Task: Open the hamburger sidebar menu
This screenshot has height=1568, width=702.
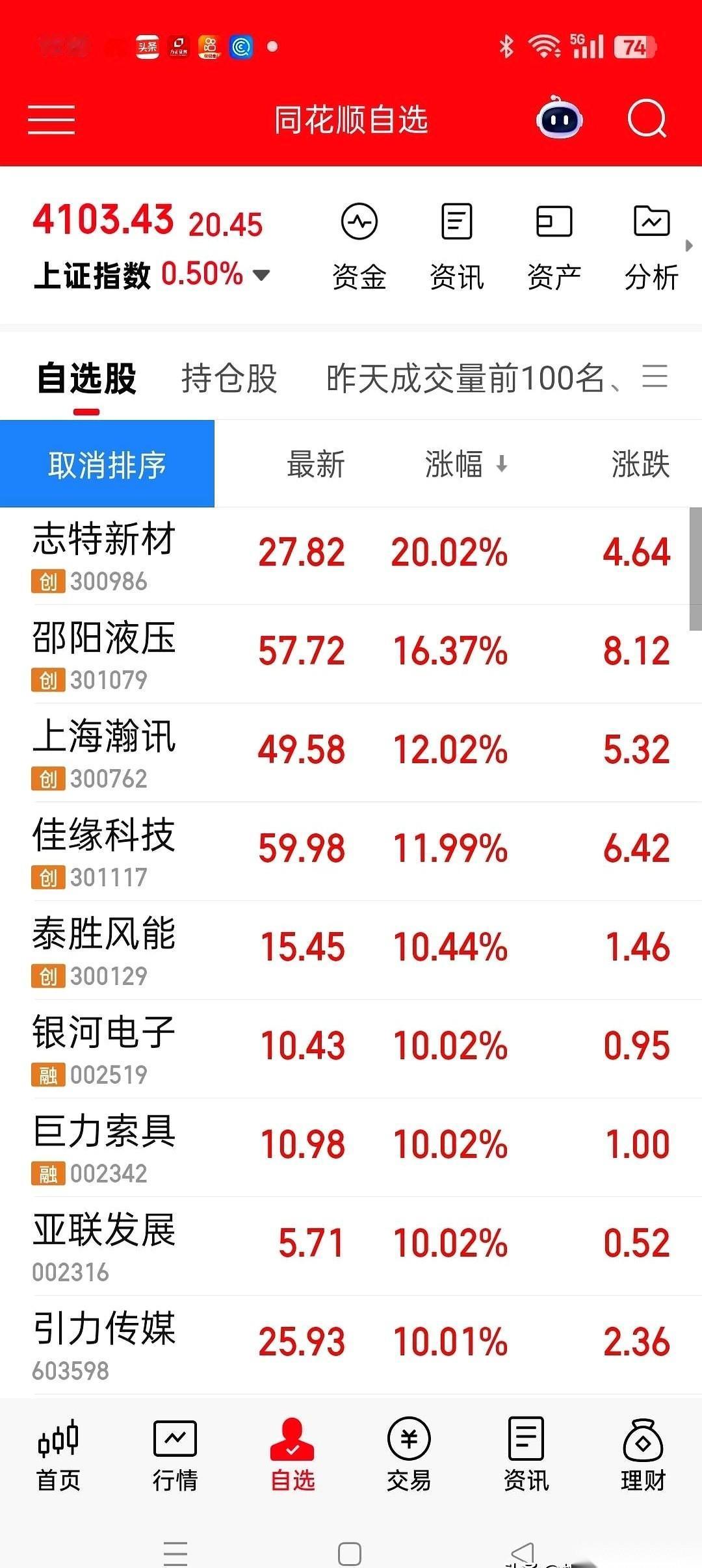Action: coord(52,119)
